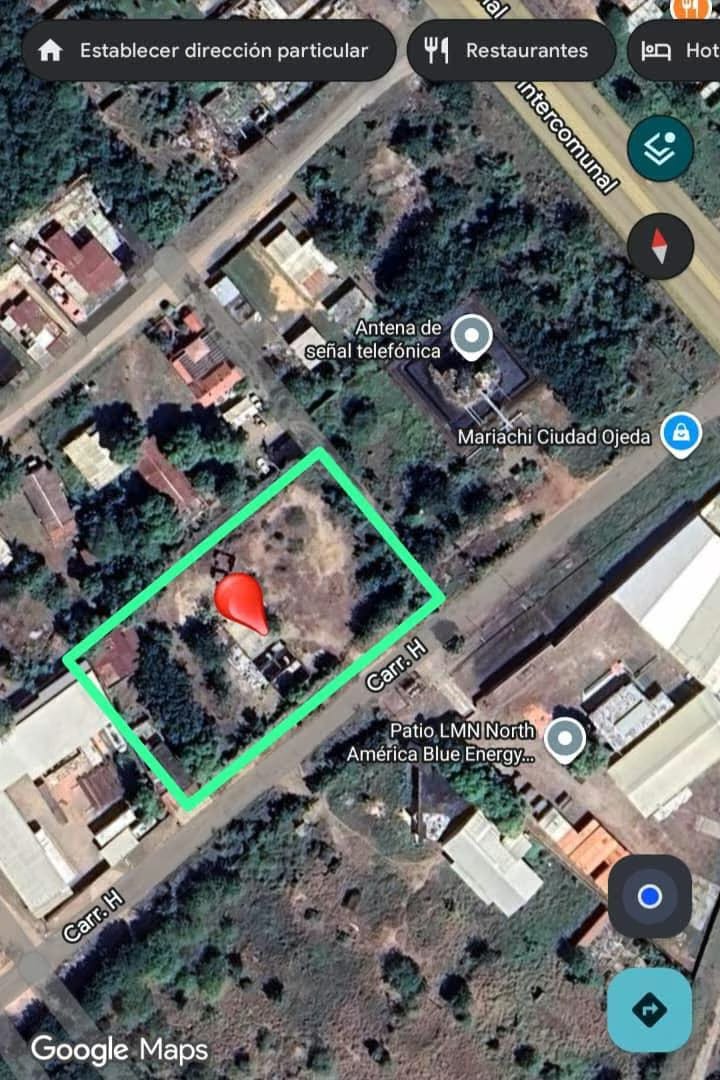
Task: Select the Carr. H road label near the polygon
Action: click(394, 663)
